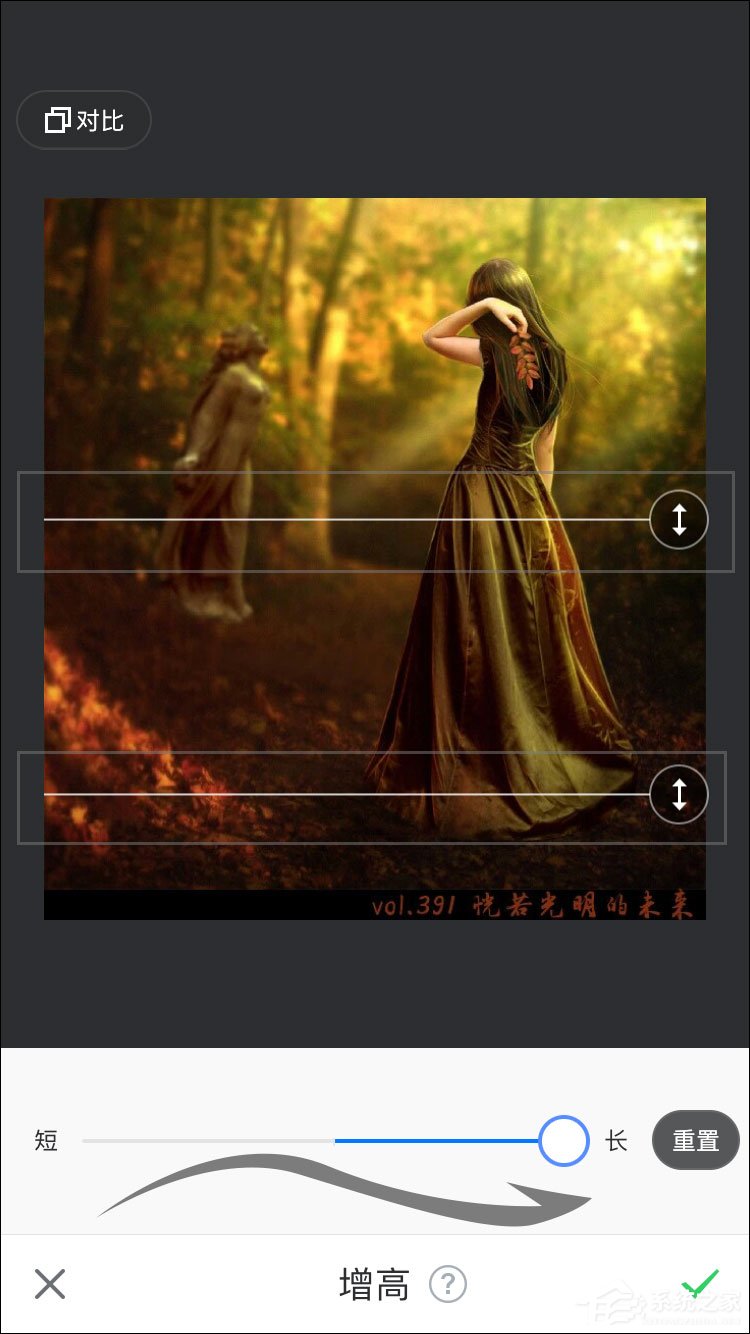Tap the 对比 compare button
Image resolution: width=750 pixels, height=1334 pixels.
tap(84, 121)
